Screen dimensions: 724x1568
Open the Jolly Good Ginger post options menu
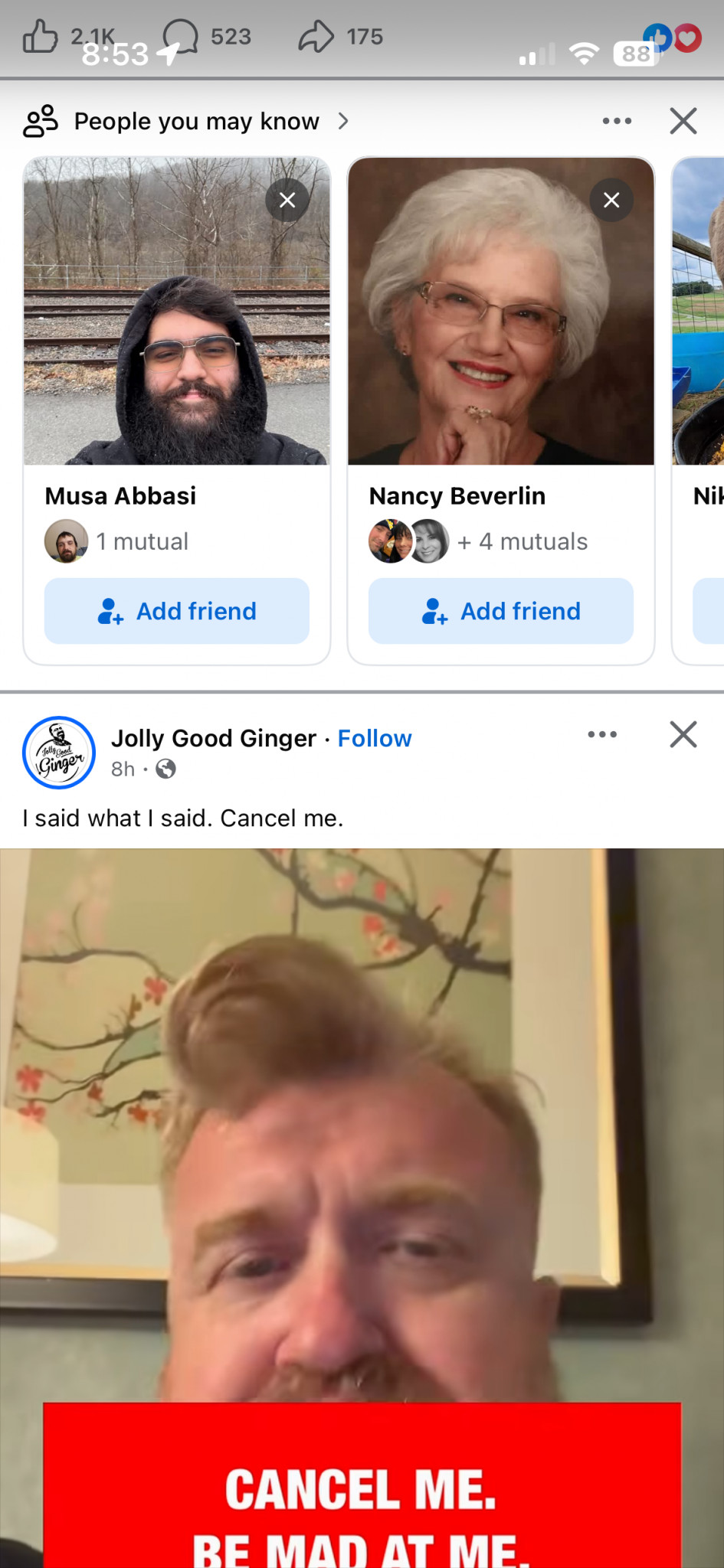(x=602, y=734)
